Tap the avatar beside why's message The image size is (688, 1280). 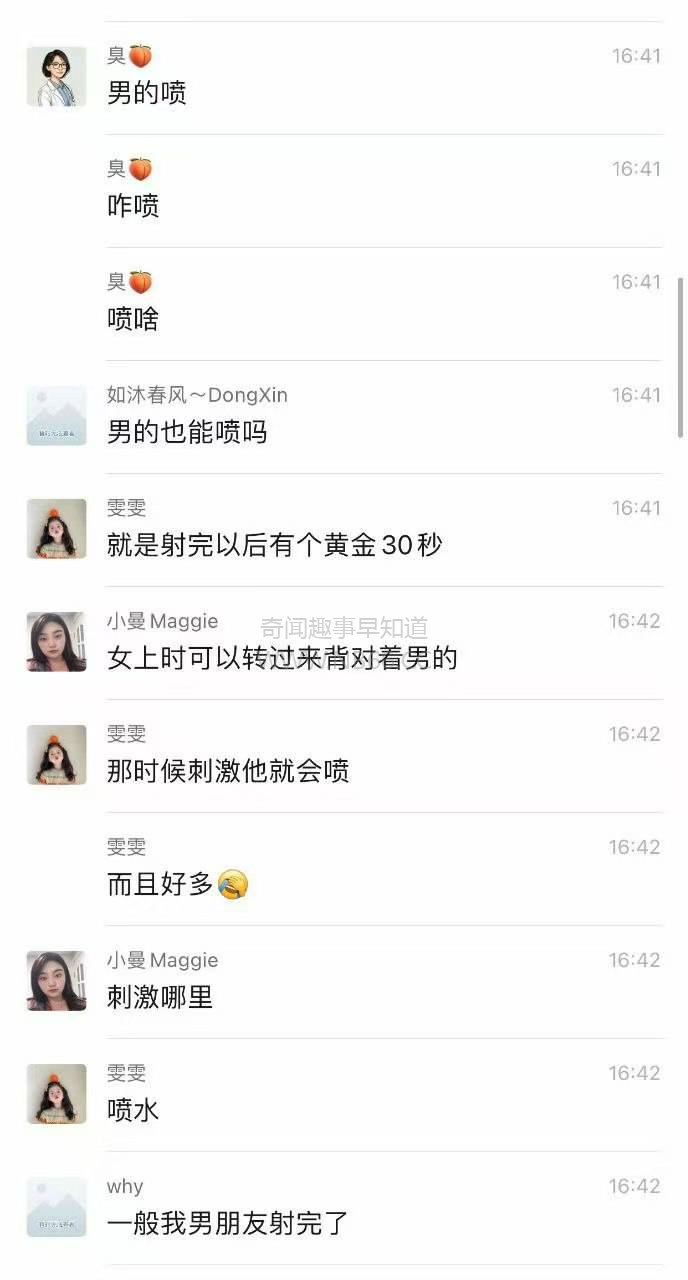tap(56, 1206)
